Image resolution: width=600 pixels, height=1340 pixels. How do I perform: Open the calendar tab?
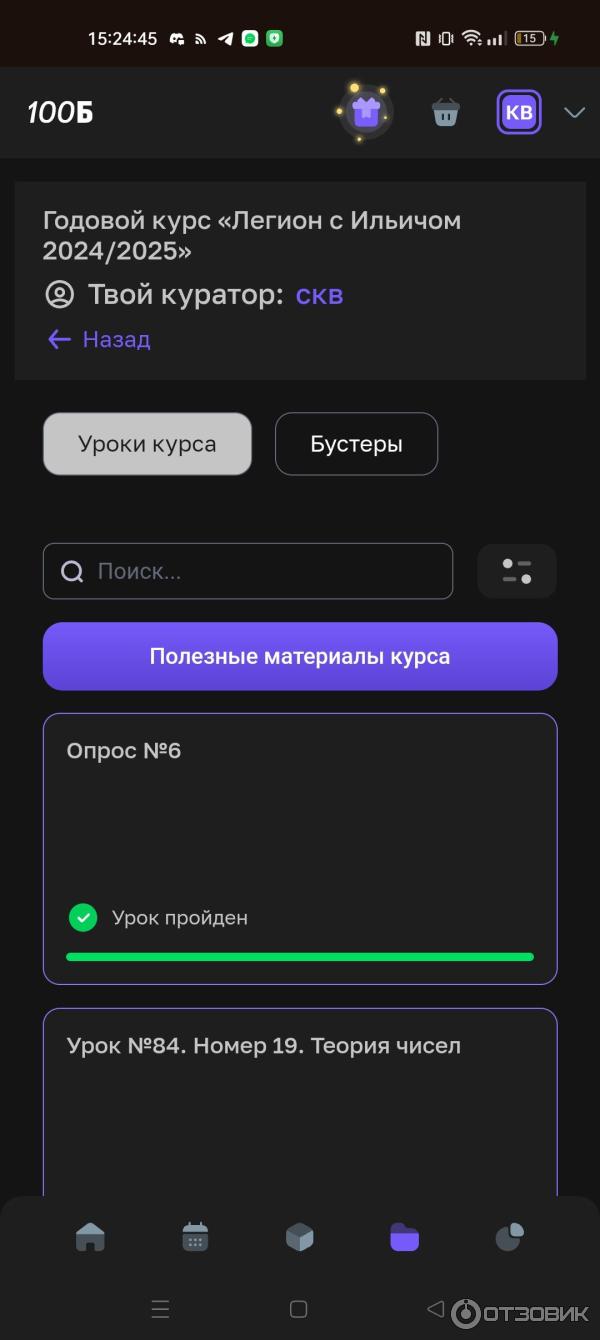click(x=195, y=1237)
